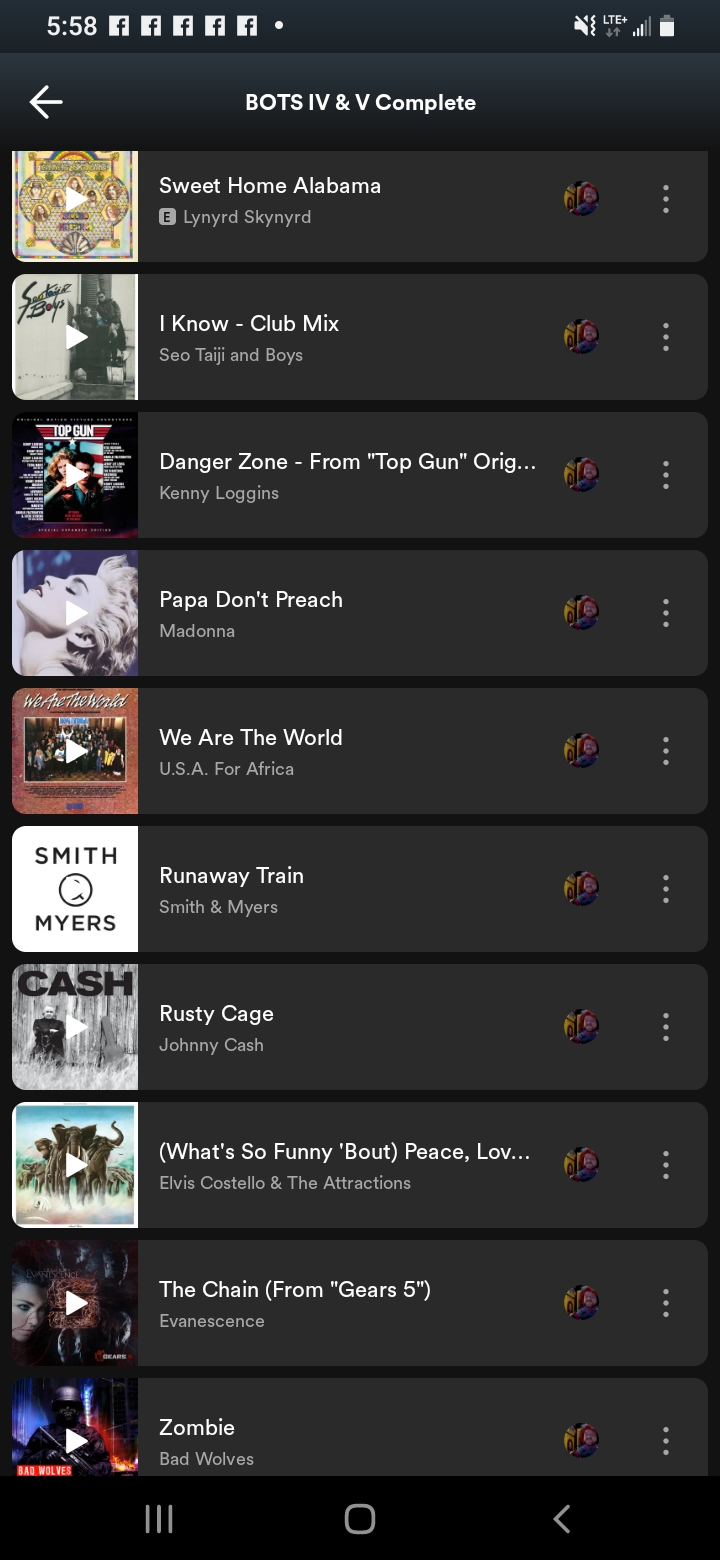The width and height of the screenshot is (720, 1560).
Task: Open more options for We Are The World
Action: point(665,751)
